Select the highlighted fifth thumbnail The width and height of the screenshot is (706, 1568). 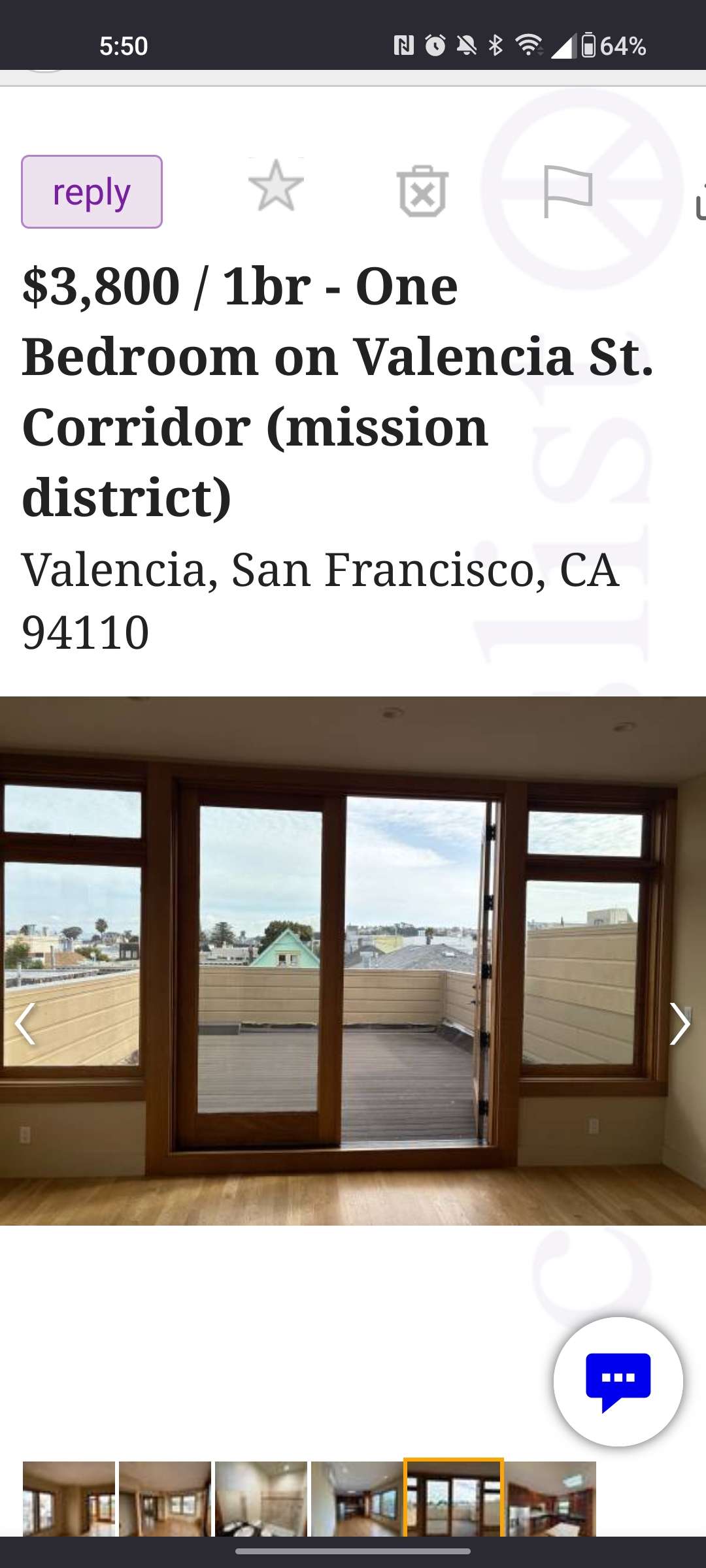pos(453,1498)
